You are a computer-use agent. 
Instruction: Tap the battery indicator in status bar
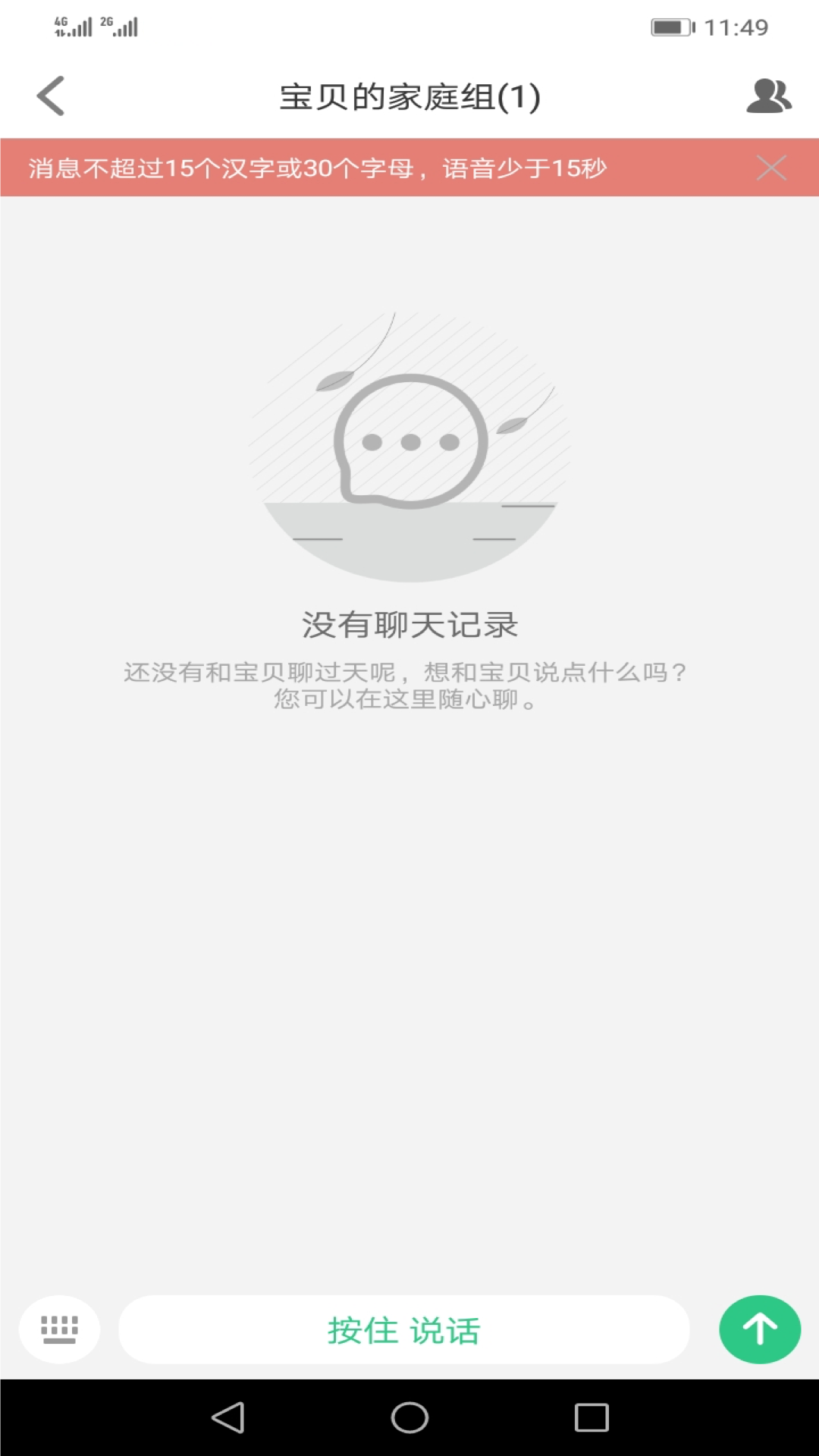point(670,25)
